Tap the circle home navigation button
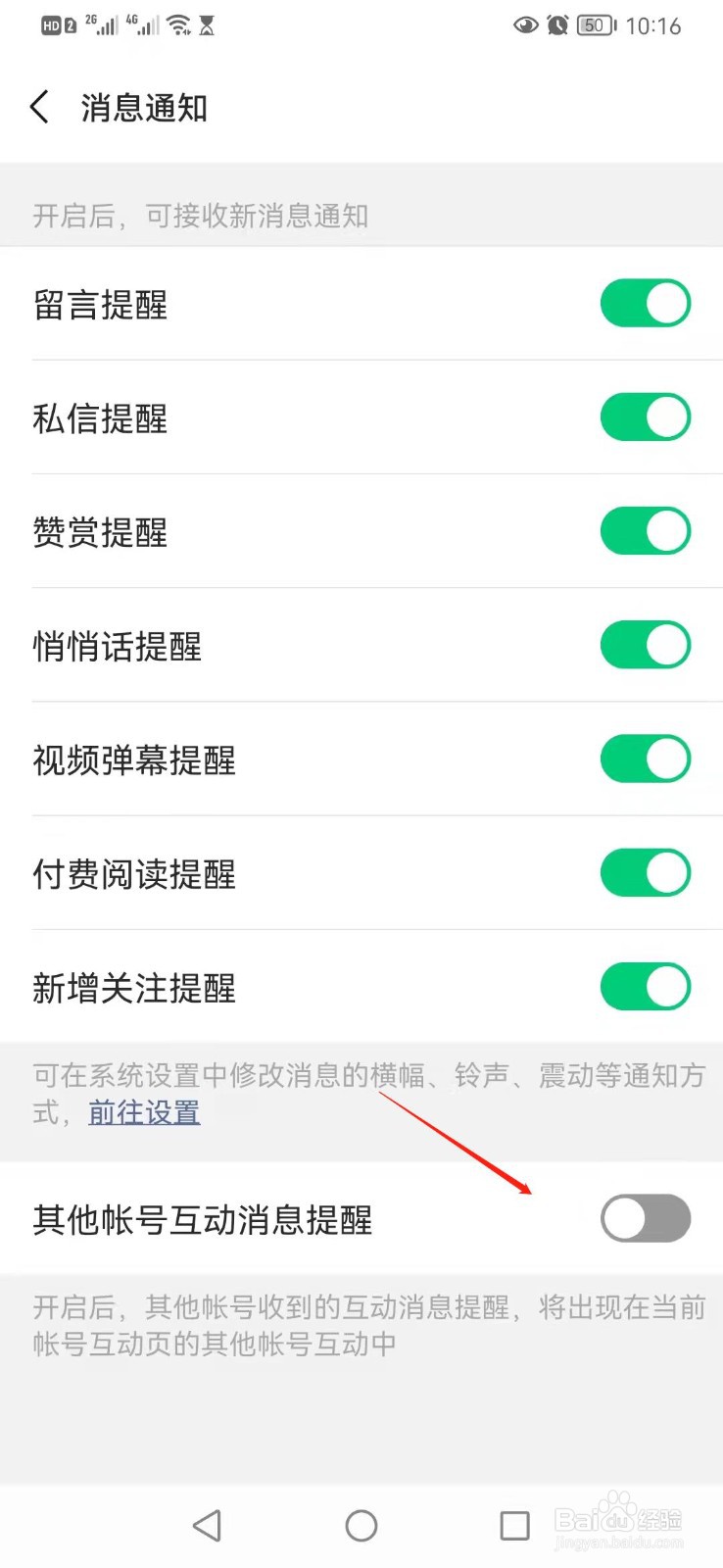This screenshot has height=1568, width=723. [361, 1525]
